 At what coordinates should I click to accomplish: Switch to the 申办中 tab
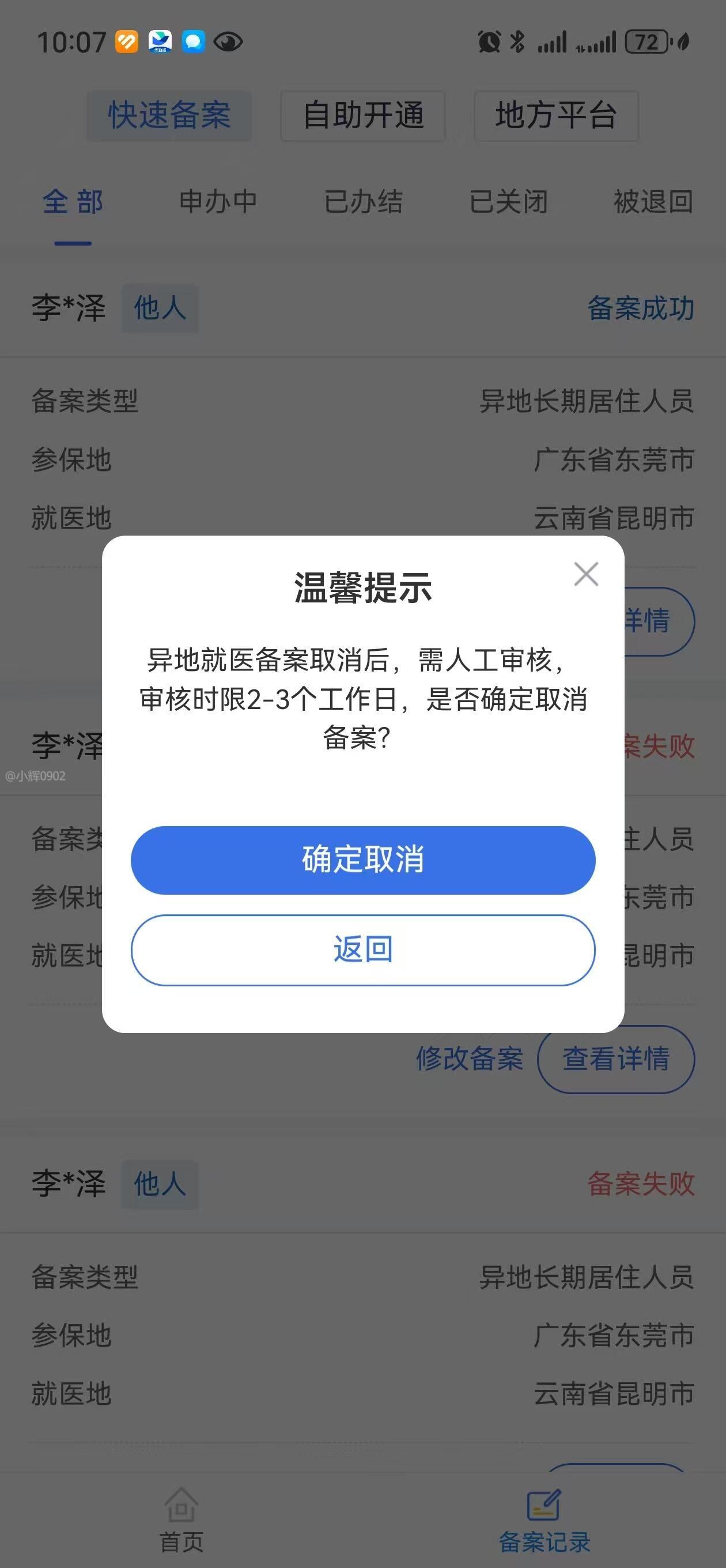[x=218, y=202]
